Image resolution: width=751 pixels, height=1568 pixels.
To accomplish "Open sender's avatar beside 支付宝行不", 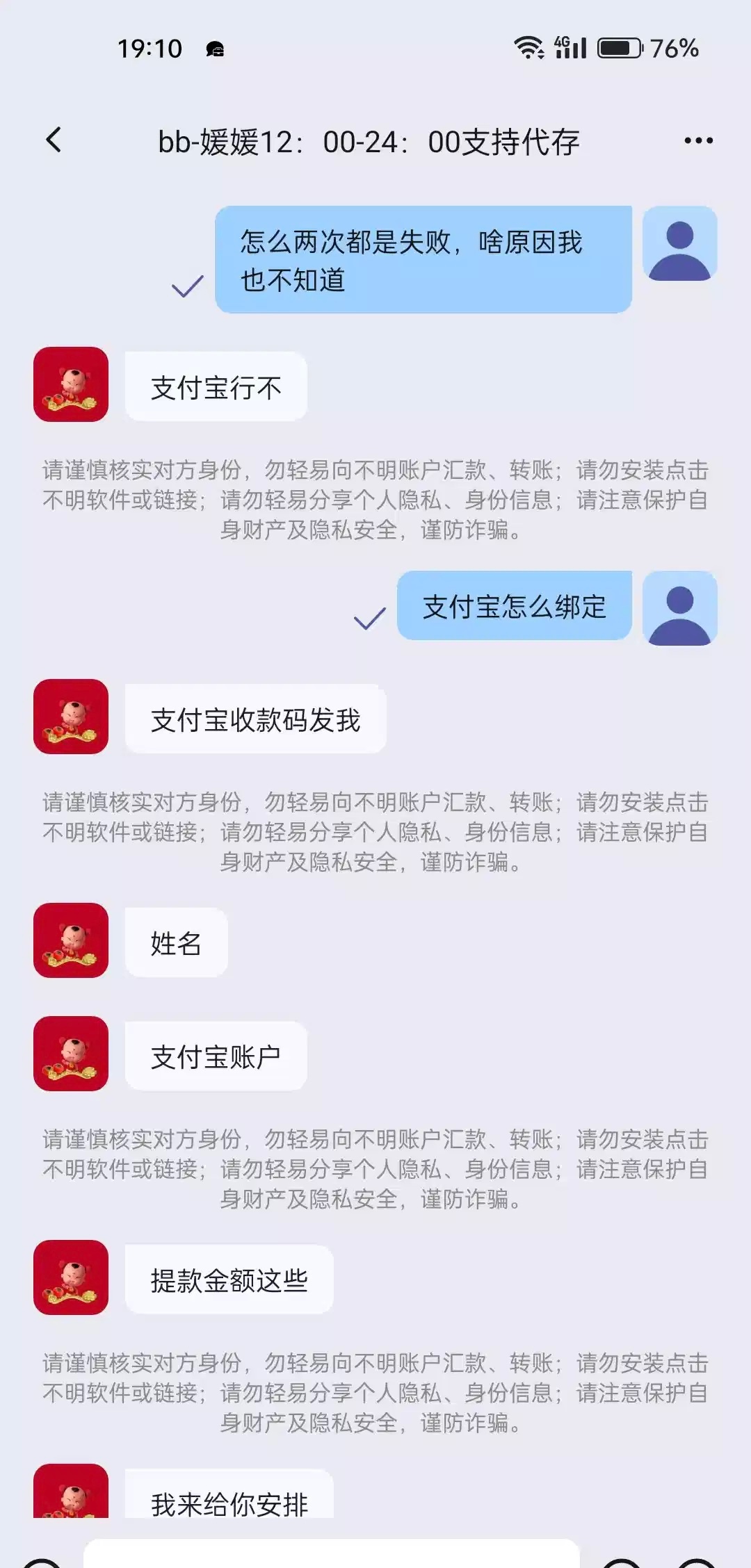I will pos(71,384).
